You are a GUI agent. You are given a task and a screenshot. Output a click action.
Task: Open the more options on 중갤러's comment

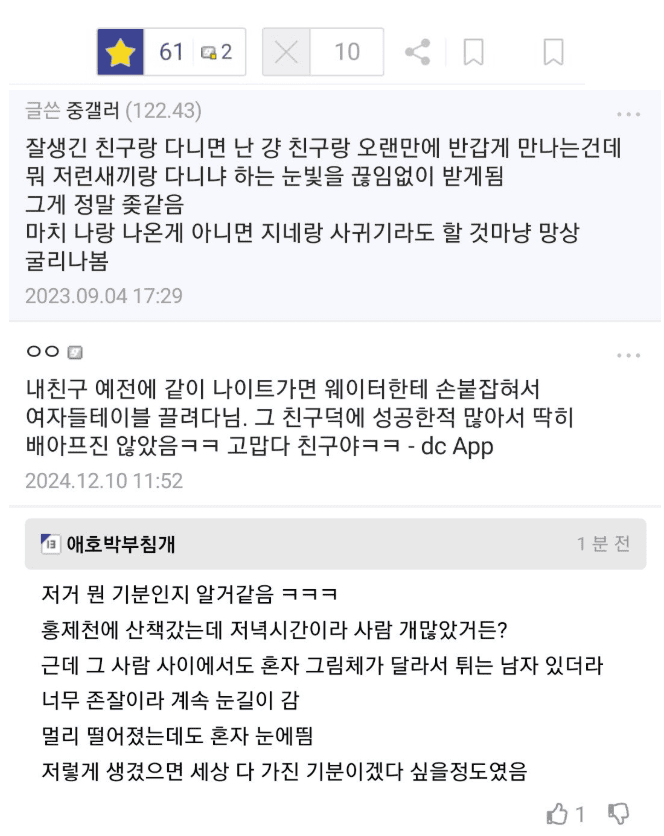click(628, 114)
